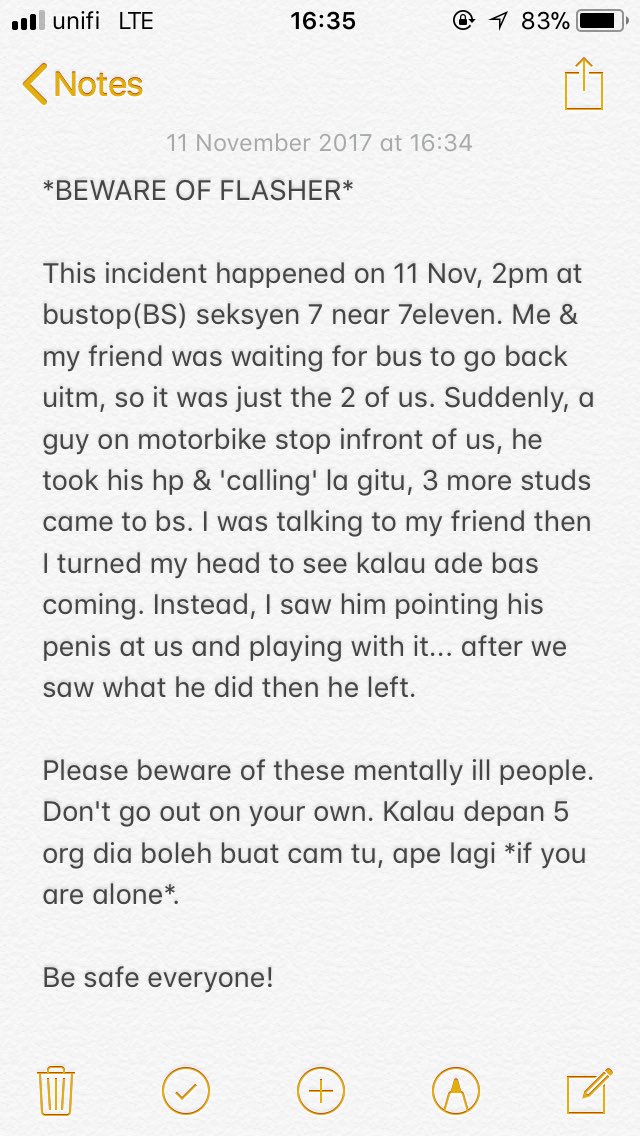Compose a new note
The image size is (640, 1136).
point(589,1090)
